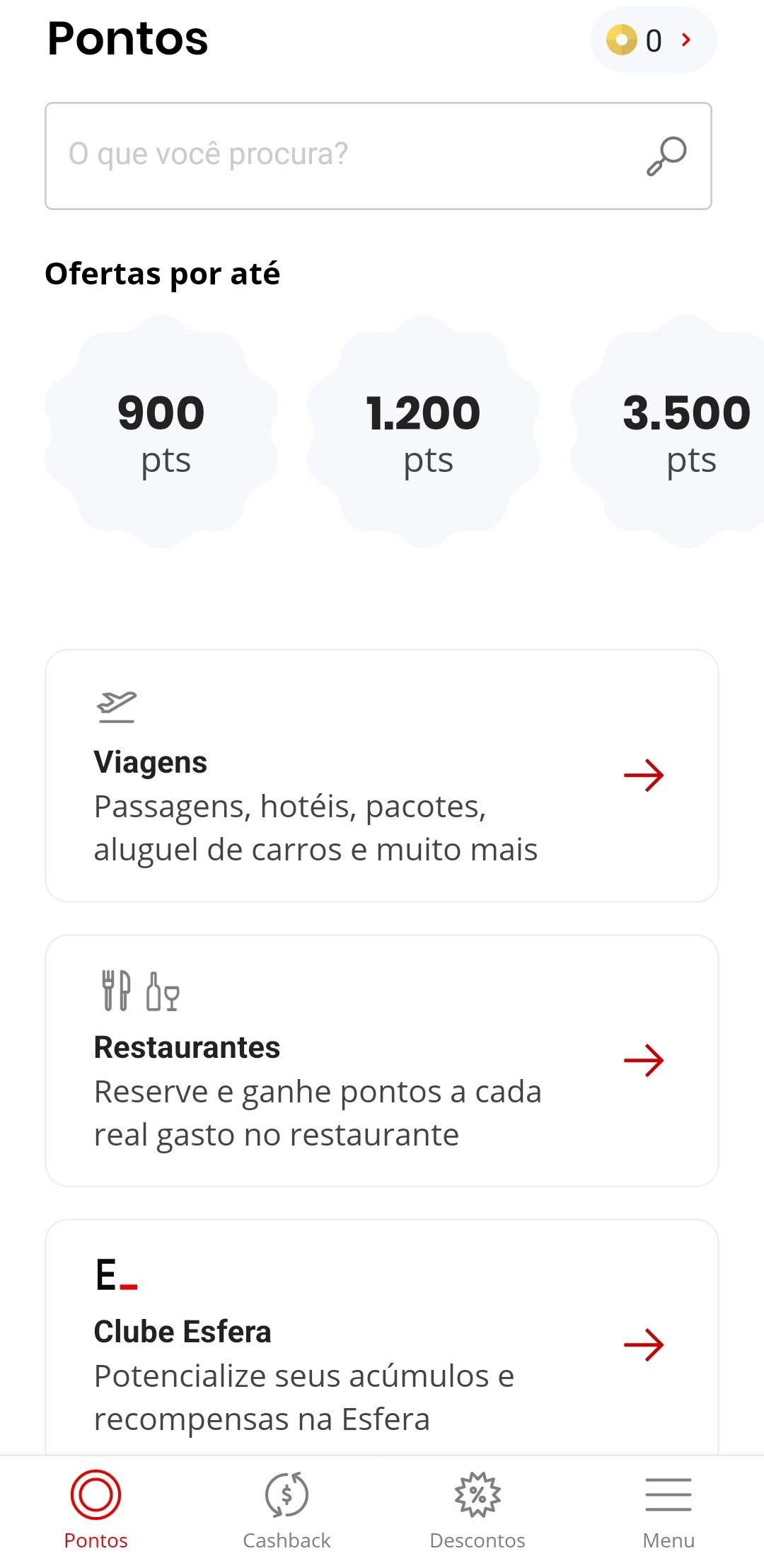The height and width of the screenshot is (1568, 764).
Task: Click the red arrow on the Viagens card
Action: [x=644, y=776]
